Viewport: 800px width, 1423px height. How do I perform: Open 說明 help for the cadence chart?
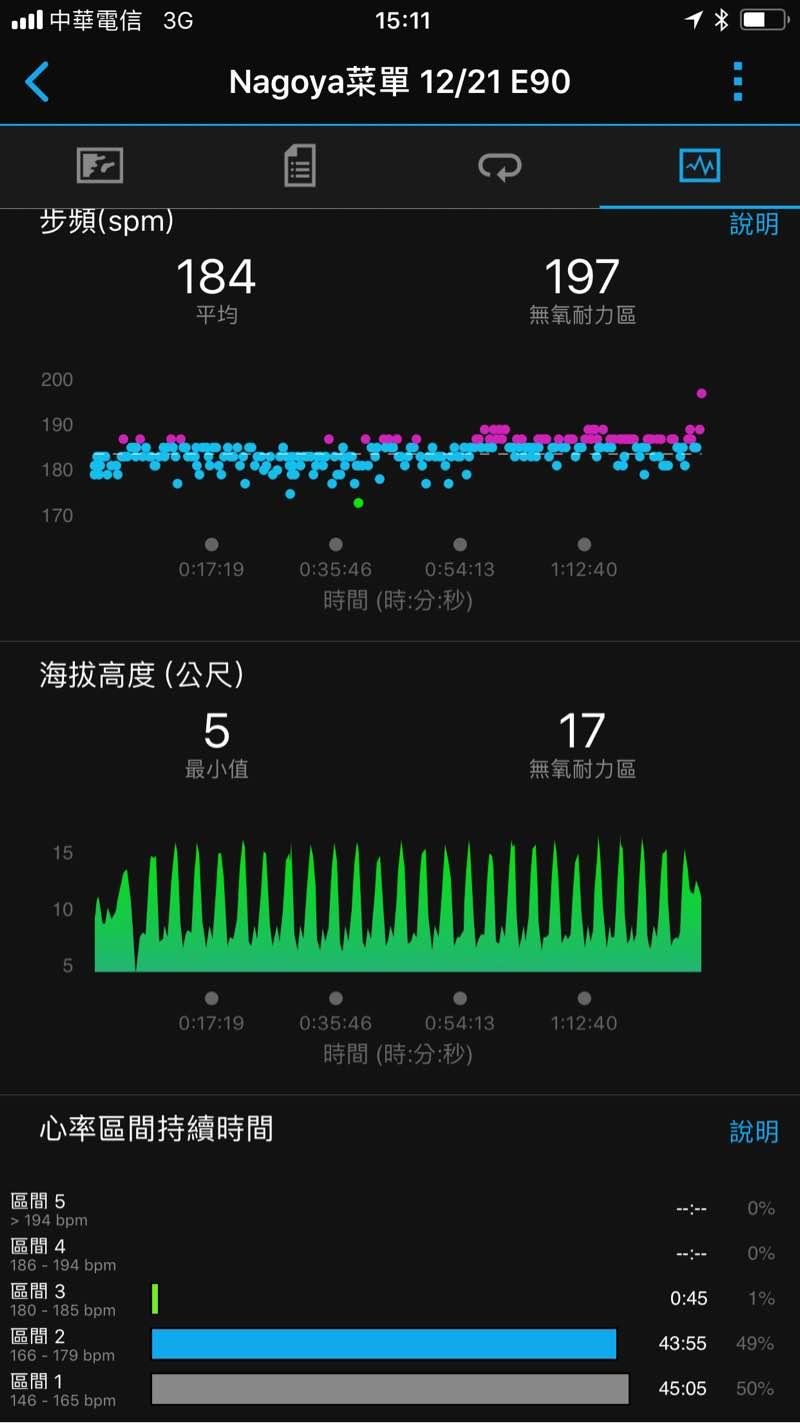(753, 224)
